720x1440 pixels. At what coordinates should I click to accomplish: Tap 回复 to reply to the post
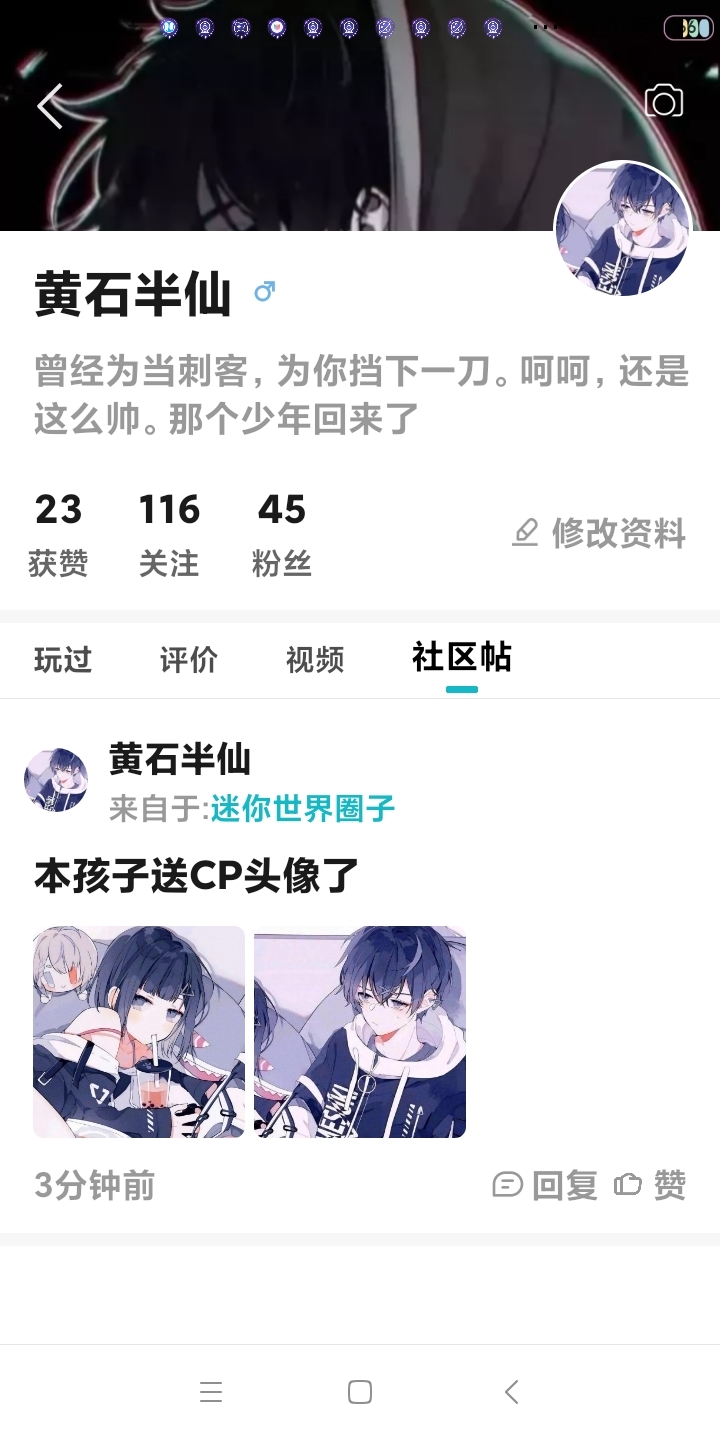click(546, 1186)
